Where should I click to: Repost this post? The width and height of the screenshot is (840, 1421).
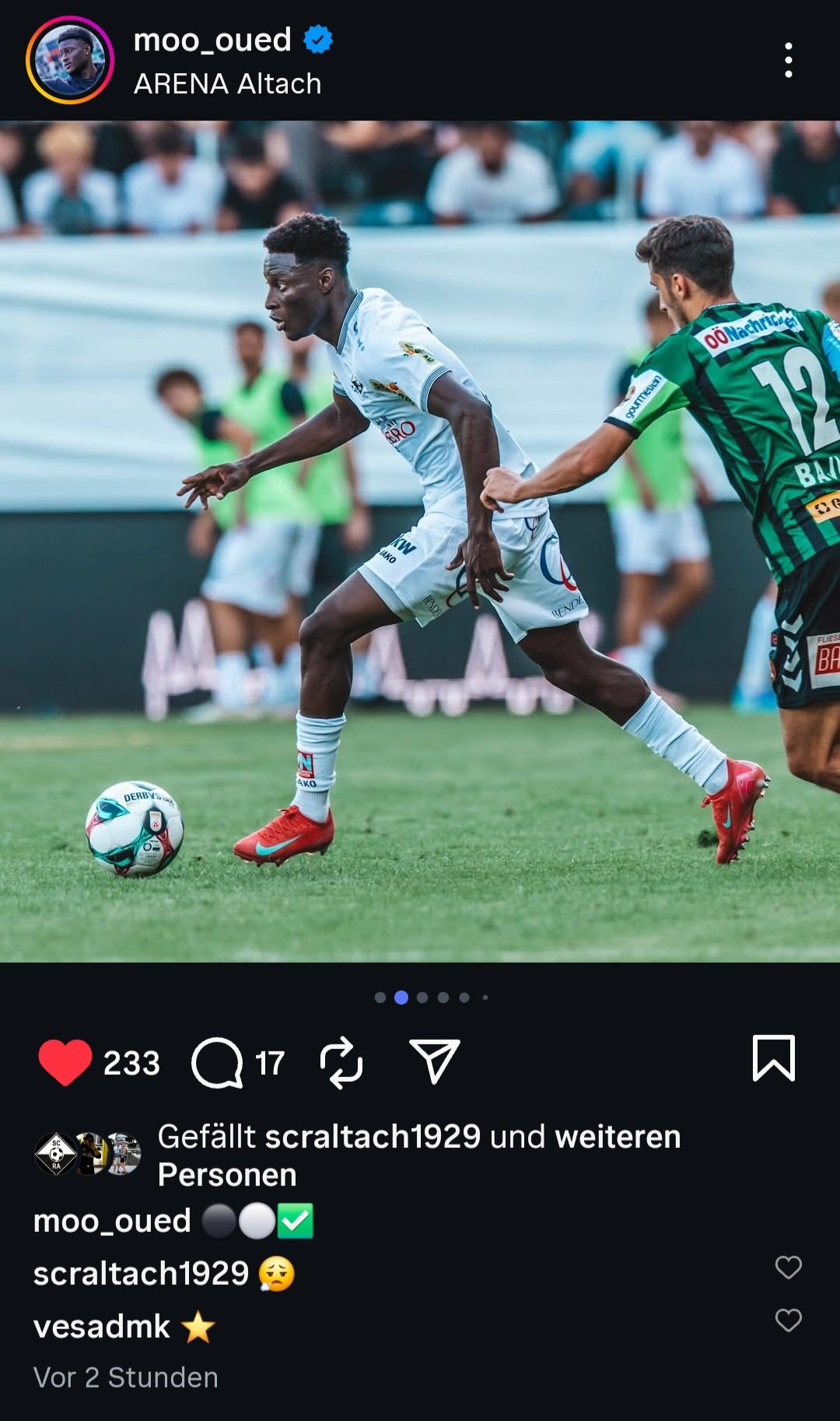click(x=341, y=1062)
